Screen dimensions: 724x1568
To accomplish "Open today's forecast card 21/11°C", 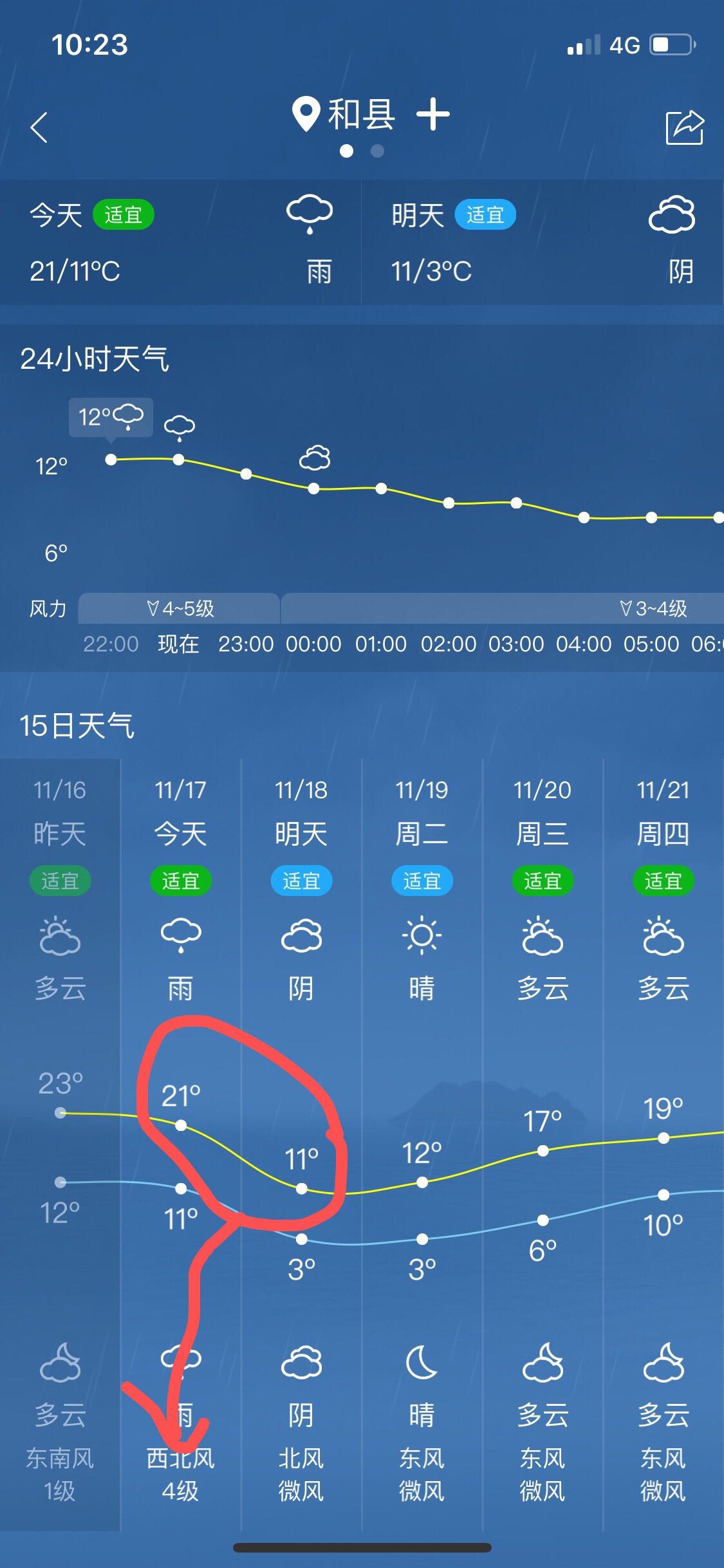I will (180, 242).
